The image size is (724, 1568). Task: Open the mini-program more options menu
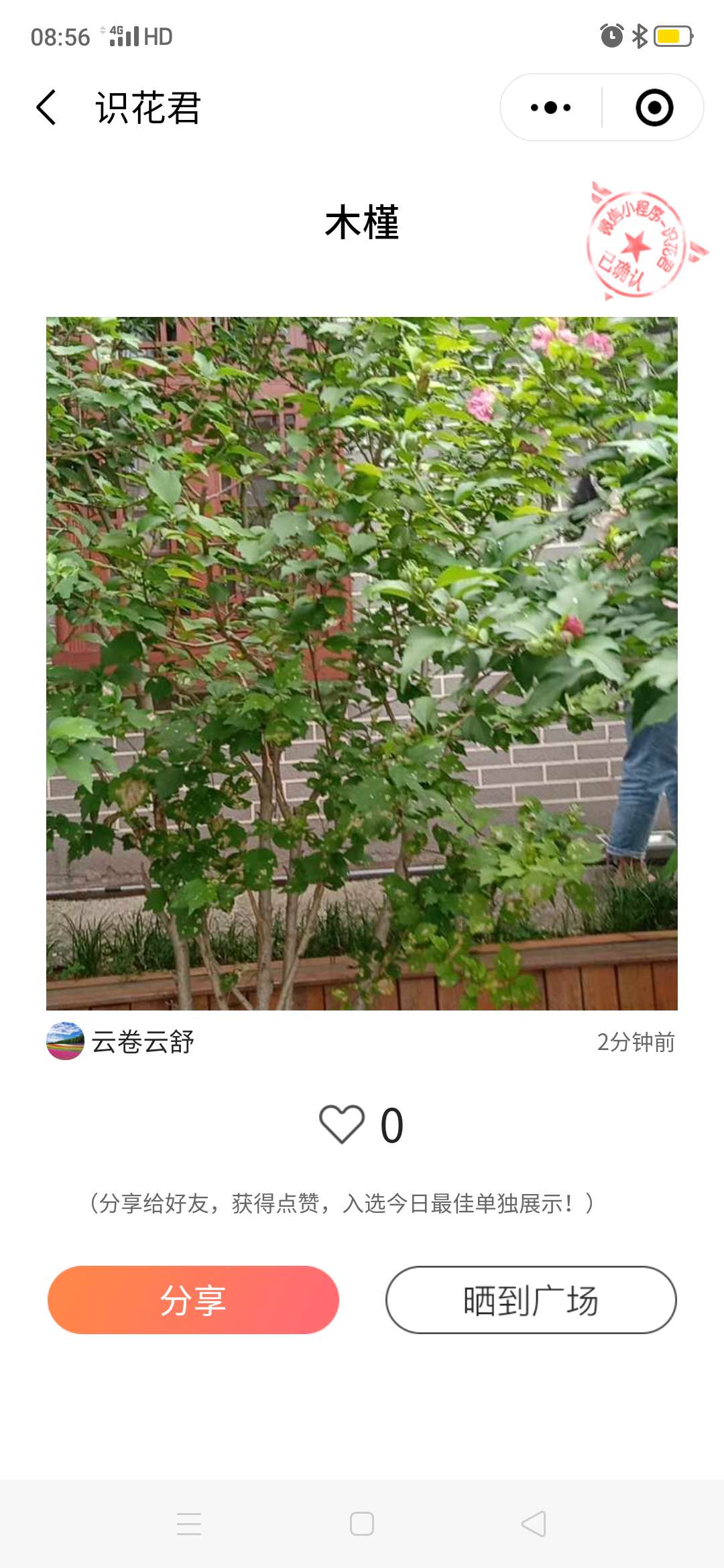tap(551, 107)
